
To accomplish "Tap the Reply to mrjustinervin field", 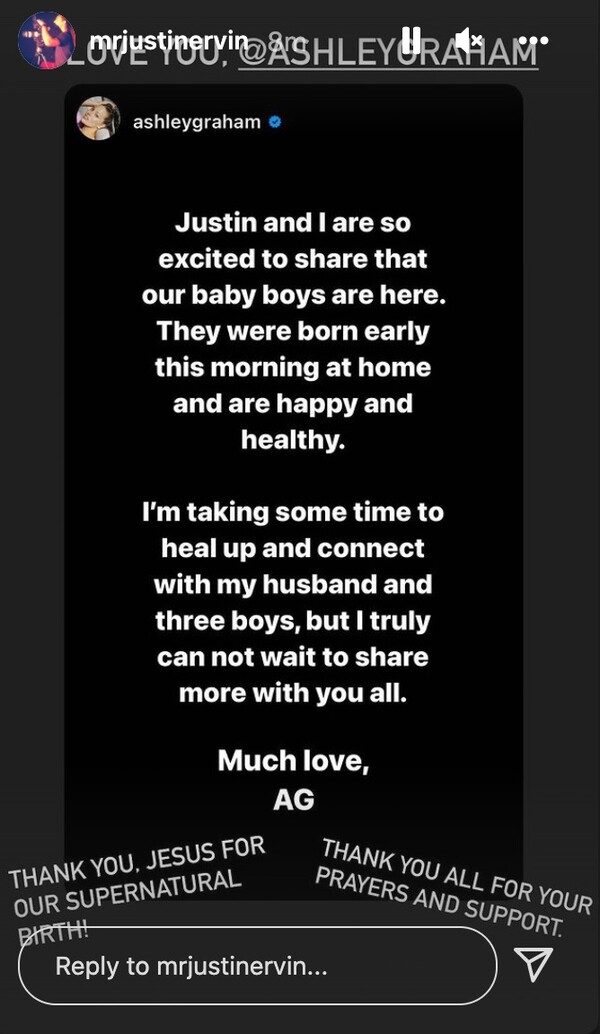I will click(257, 965).
